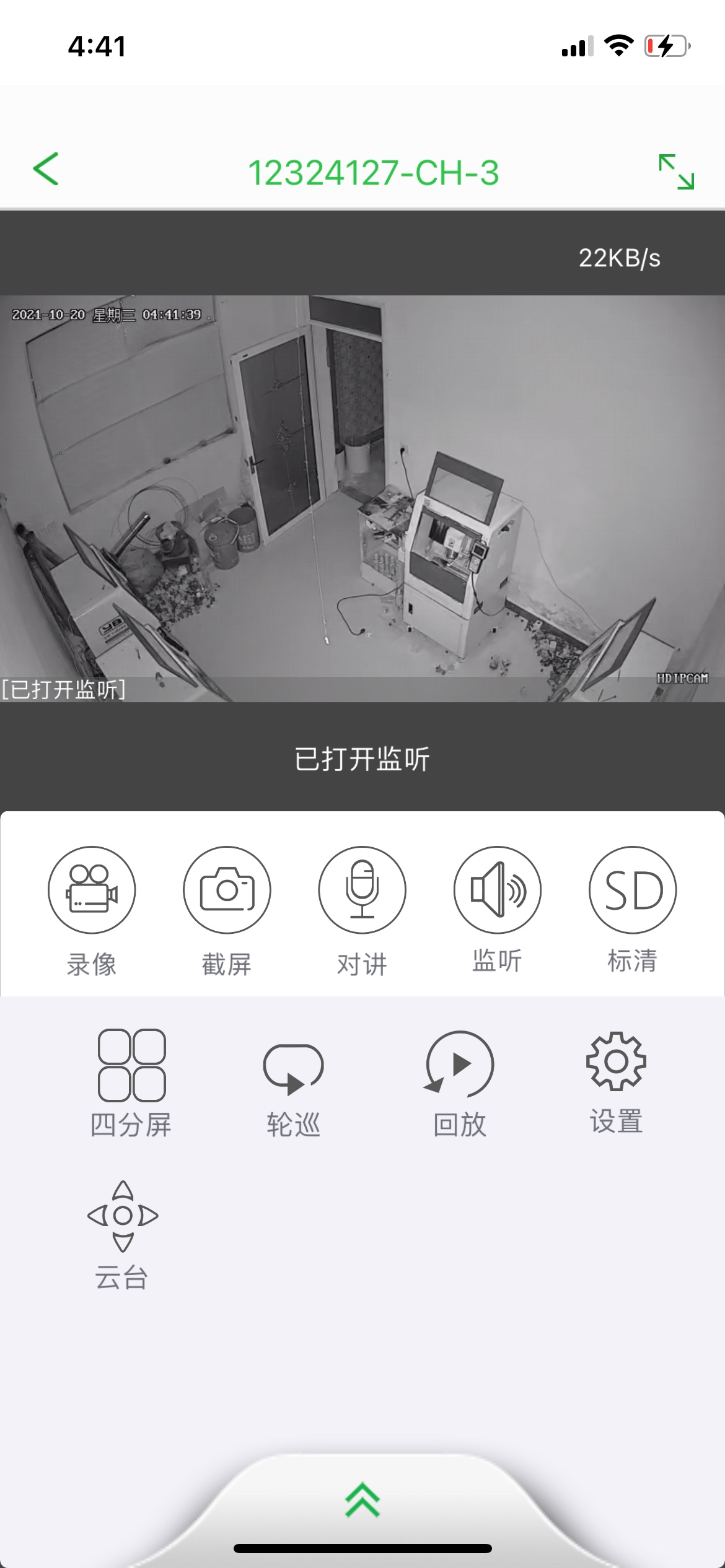Activate 对讲 intercom microphone
Image resolution: width=725 pixels, height=1568 pixels.
click(x=362, y=890)
